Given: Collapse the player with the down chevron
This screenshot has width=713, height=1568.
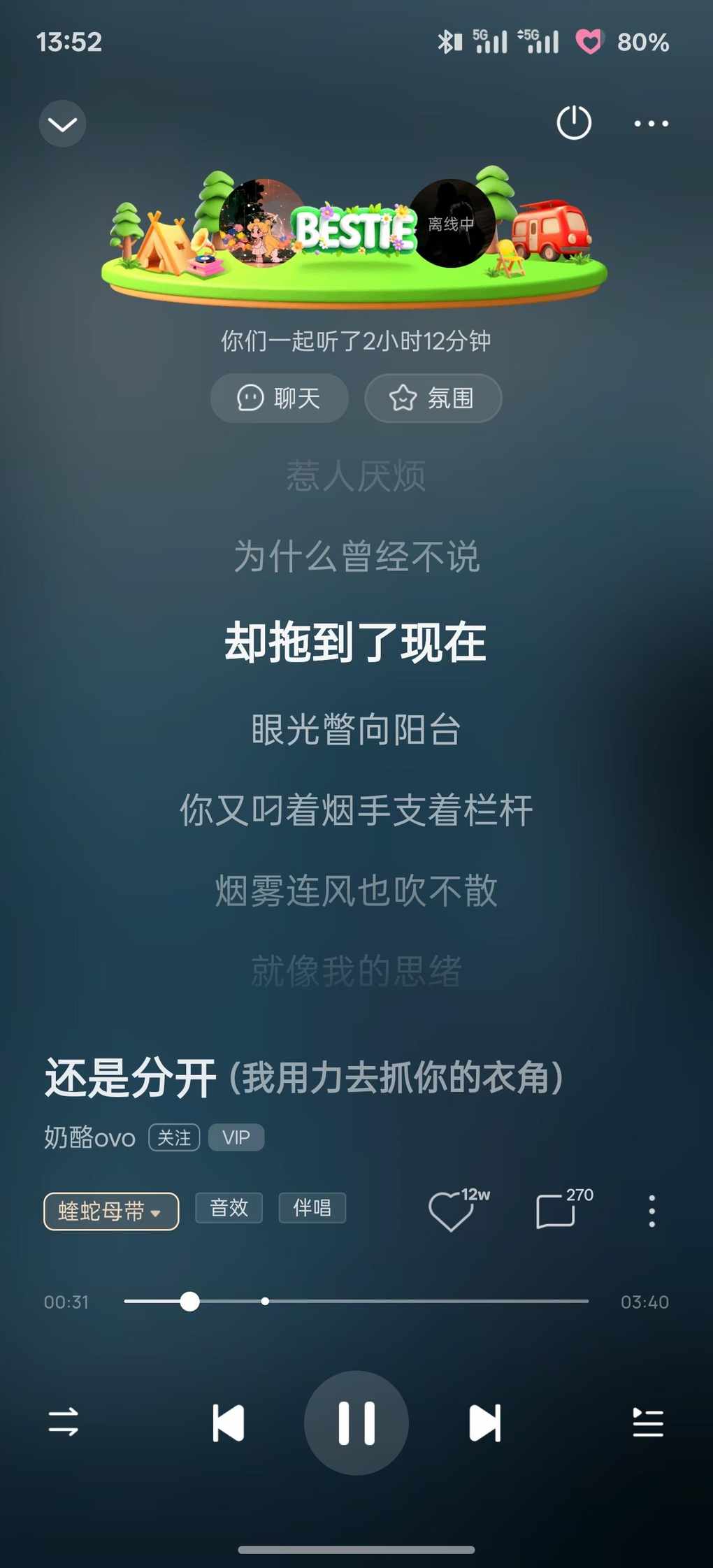Looking at the screenshot, I should [62, 124].
